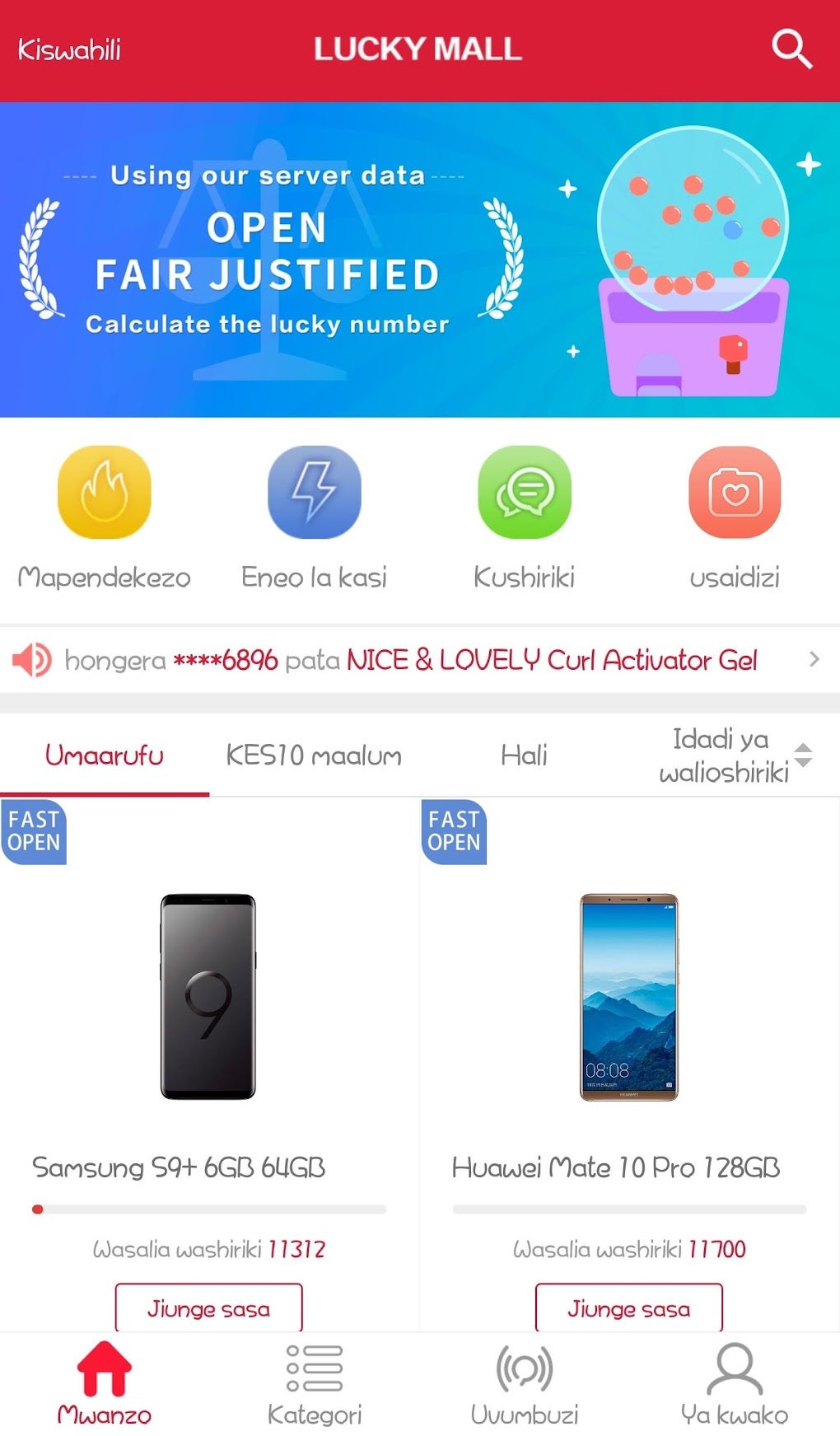
Task: Sort by Idadi ya walioshiriki
Action: point(733,755)
